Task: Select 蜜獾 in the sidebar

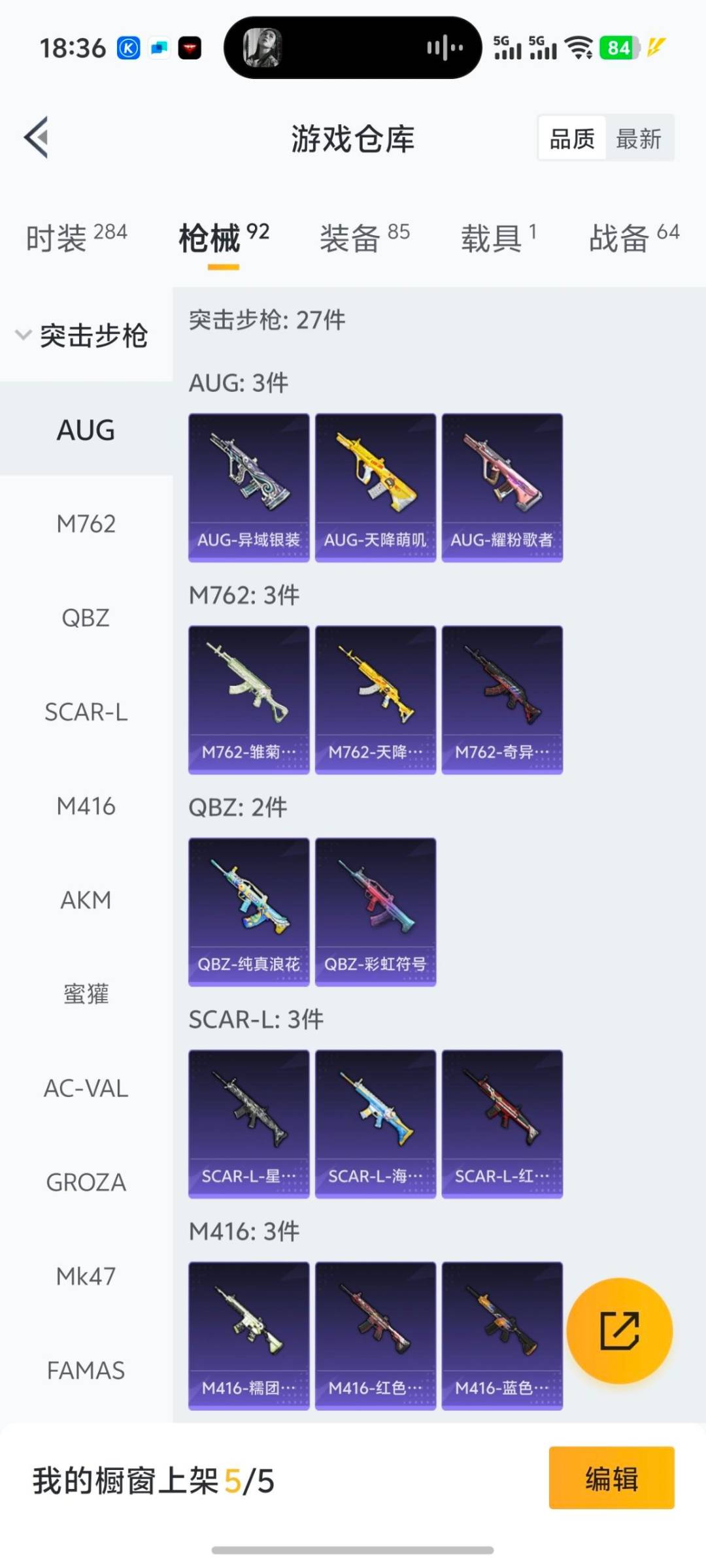Action: click(86, 994)
